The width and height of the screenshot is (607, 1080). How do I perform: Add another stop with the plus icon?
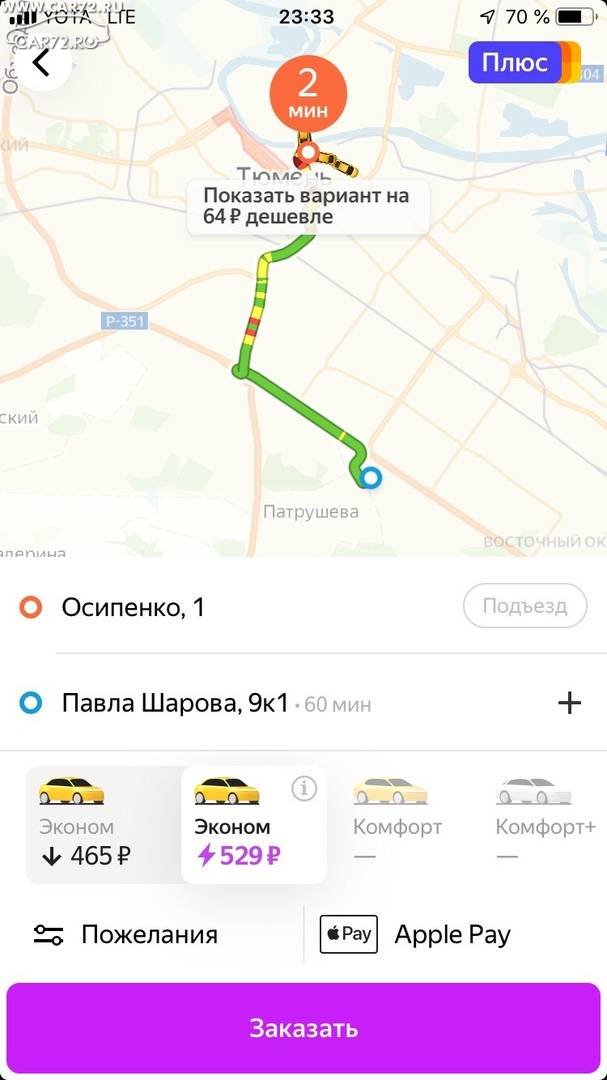569,703
